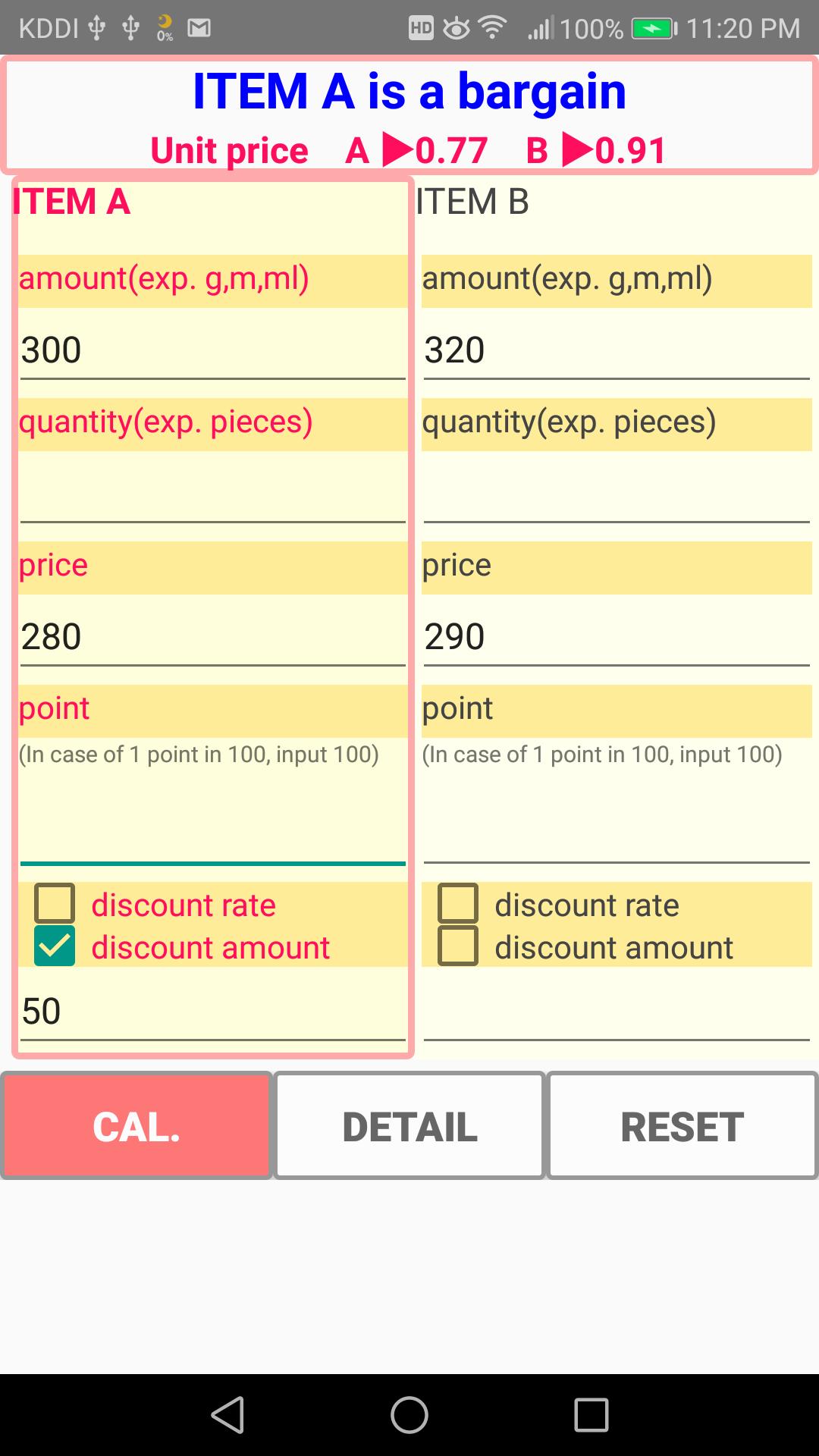Edit the ITEM B price field
The width and height of the screenshot is (819, 1456).
(x=616, y=637)
